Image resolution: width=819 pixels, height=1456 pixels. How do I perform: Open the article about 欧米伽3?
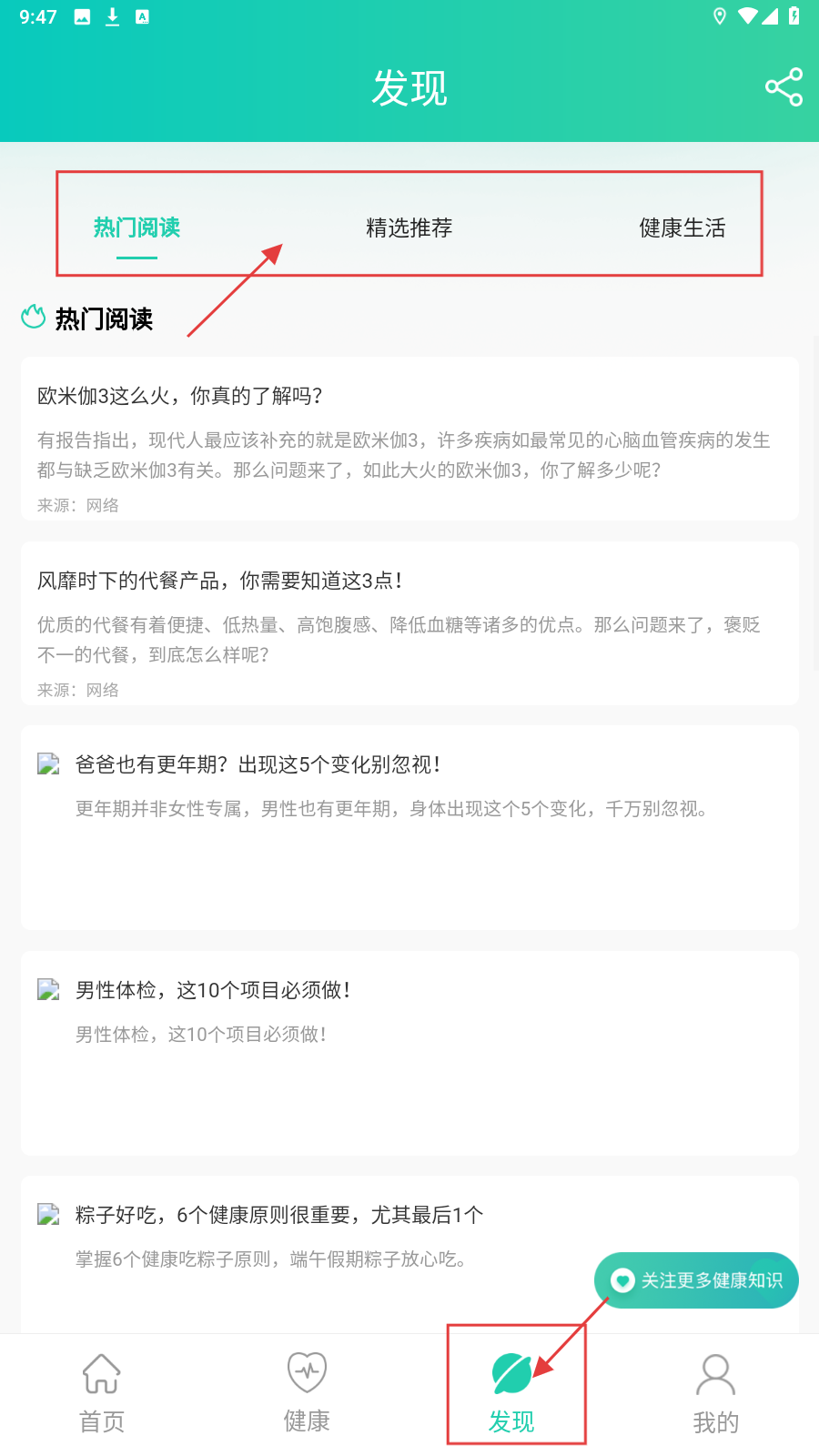point(409,439)
